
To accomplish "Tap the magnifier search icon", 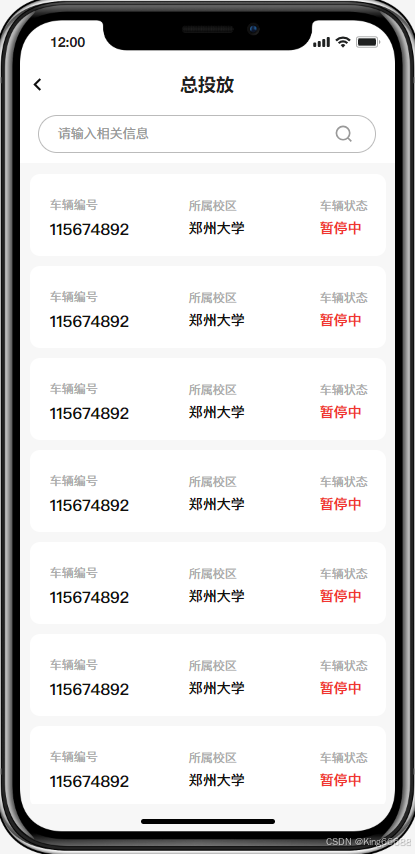I will pyautogui.click(x=344, y=134).
